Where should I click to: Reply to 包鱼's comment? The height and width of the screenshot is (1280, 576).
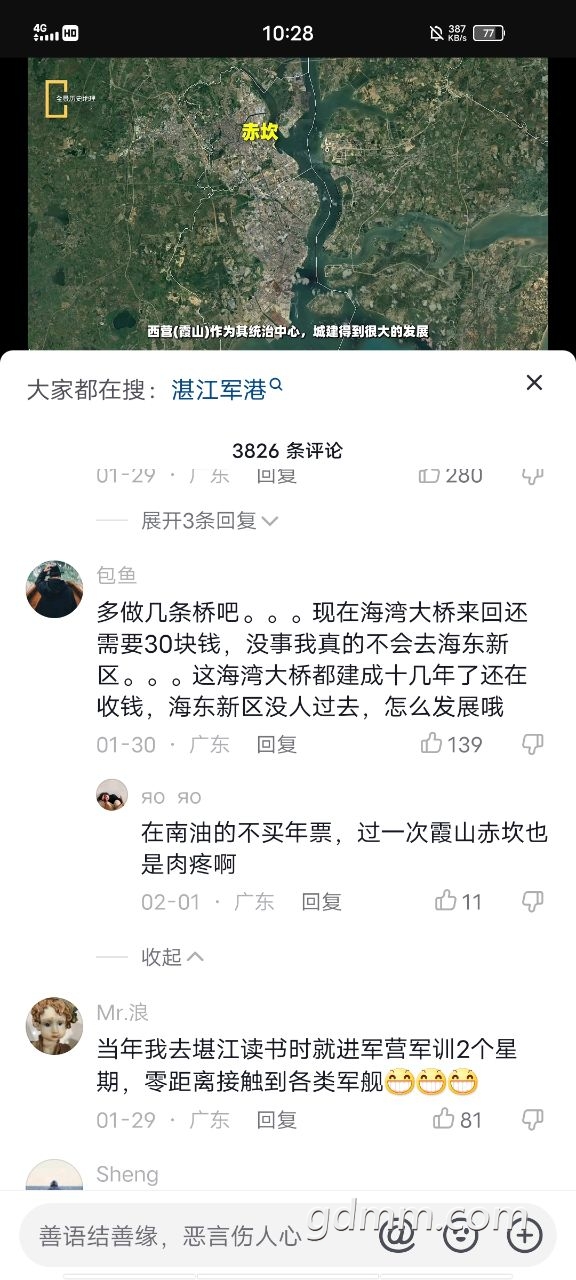pos(277,744)
